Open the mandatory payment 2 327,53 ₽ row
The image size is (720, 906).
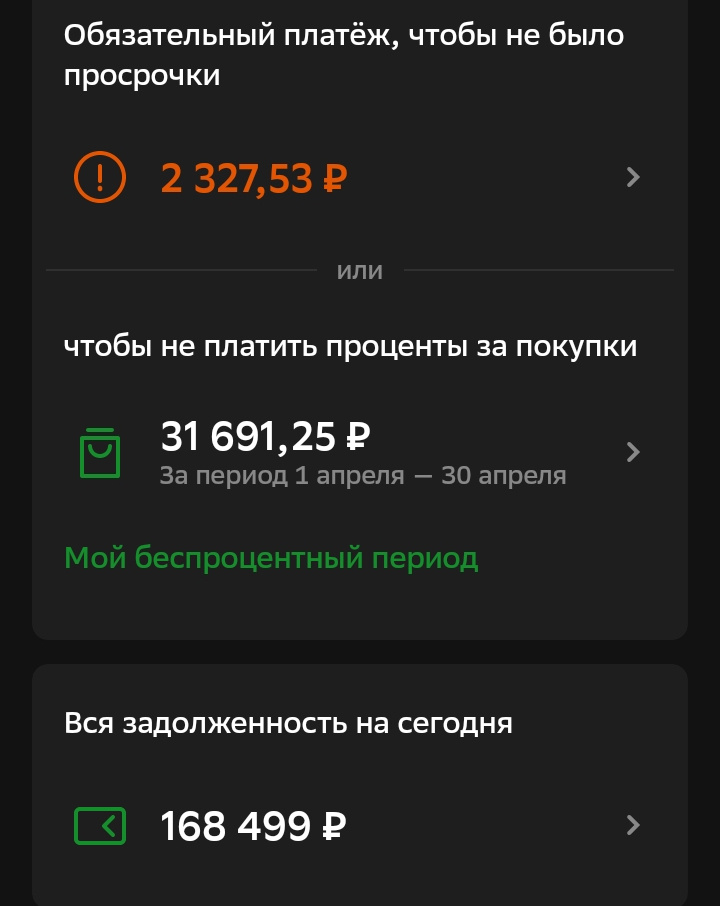[x=358, y=179]
